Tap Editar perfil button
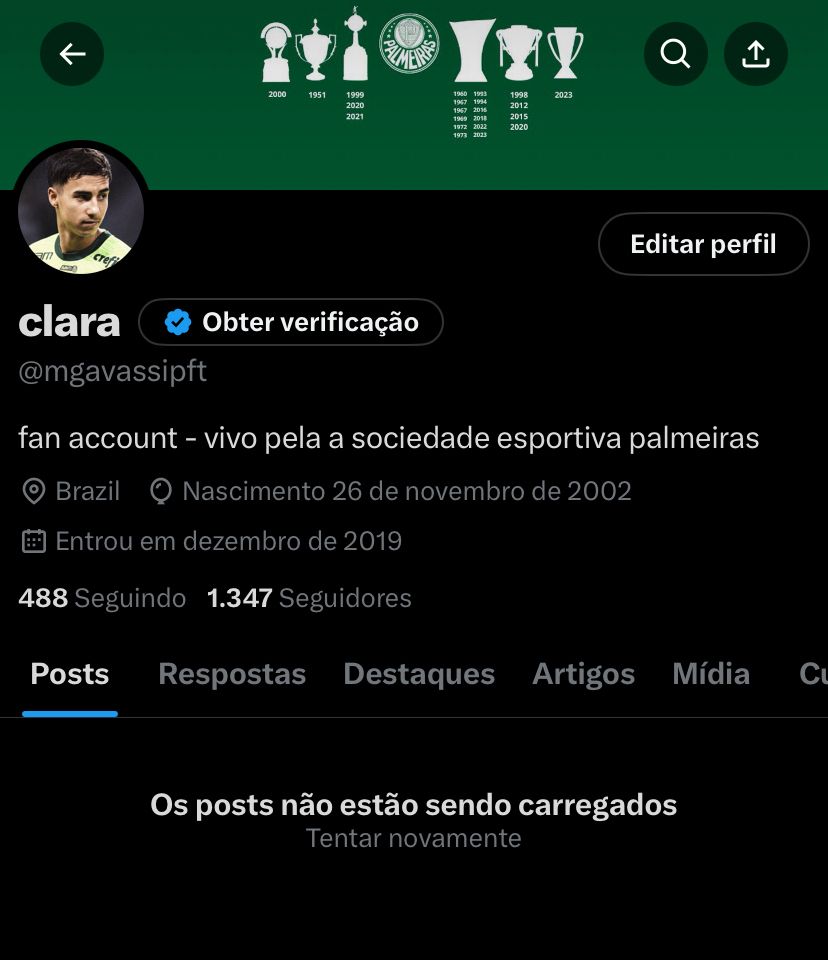 [x=703, y=244]
